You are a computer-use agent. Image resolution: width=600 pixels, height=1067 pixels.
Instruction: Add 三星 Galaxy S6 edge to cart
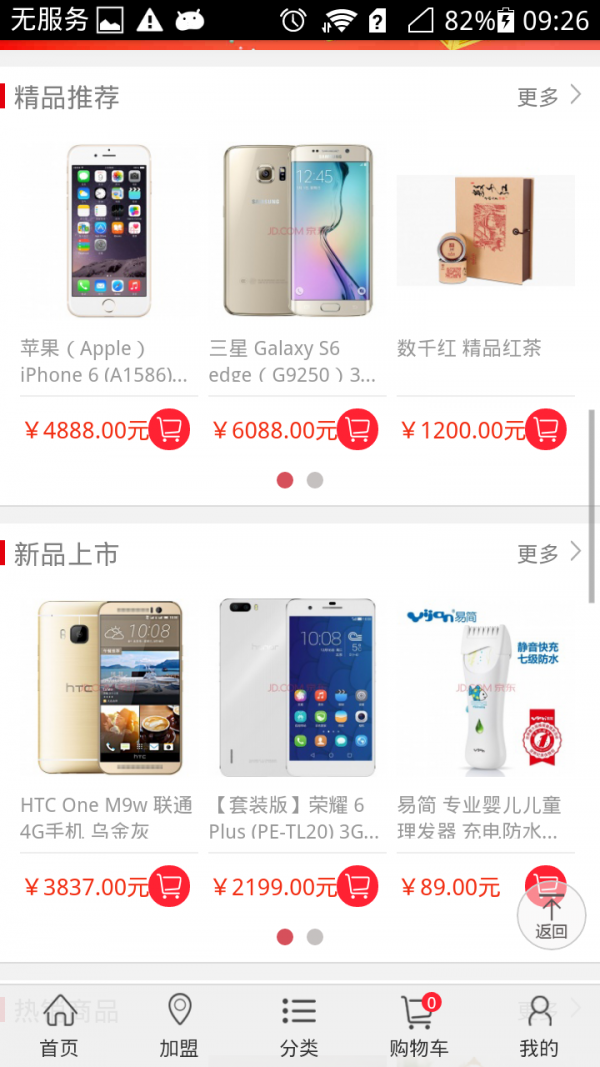point(357,430)
